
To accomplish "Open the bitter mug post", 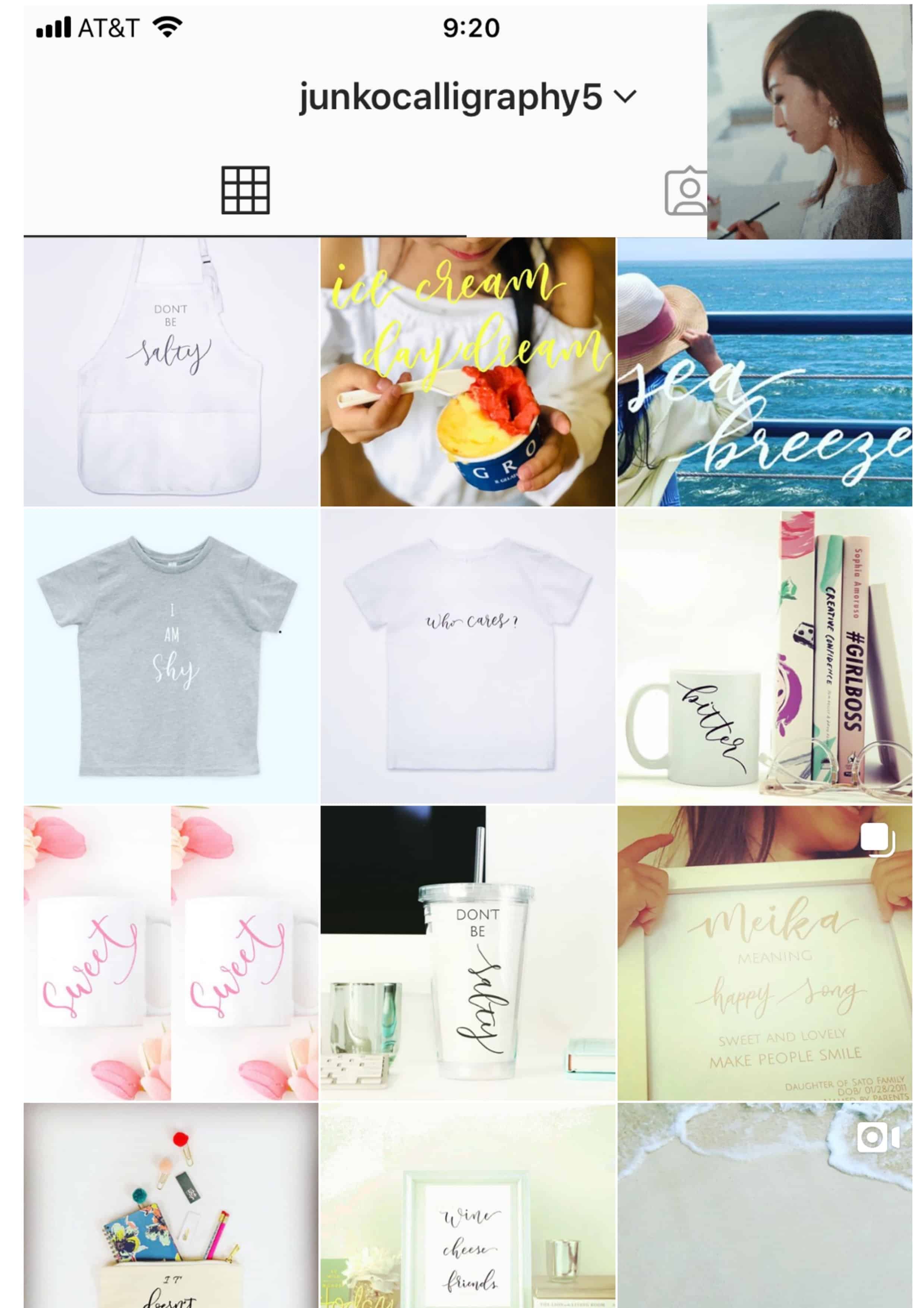I will 764,655.
